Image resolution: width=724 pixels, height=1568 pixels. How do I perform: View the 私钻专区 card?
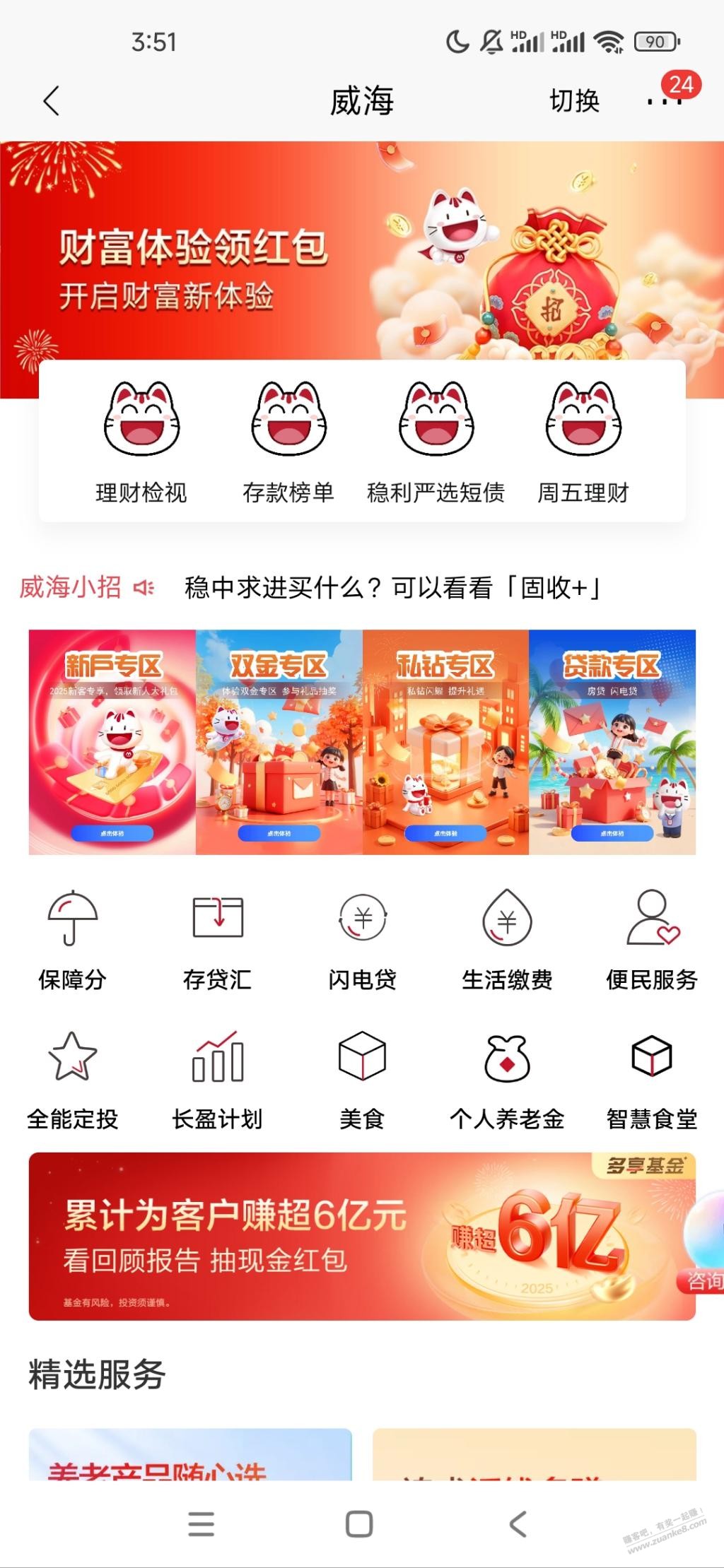[x=445, y=742]
